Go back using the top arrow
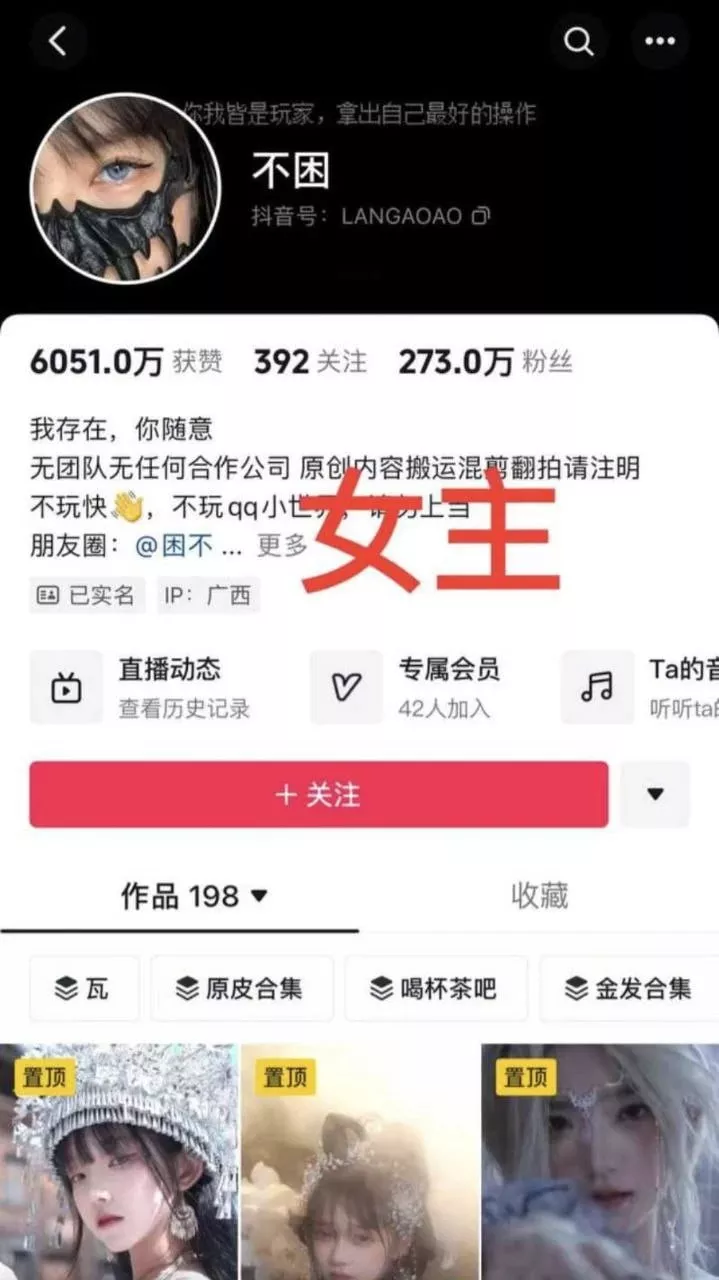The width and height of the screenshot is (719, 1280). click(x=57, y=41)
